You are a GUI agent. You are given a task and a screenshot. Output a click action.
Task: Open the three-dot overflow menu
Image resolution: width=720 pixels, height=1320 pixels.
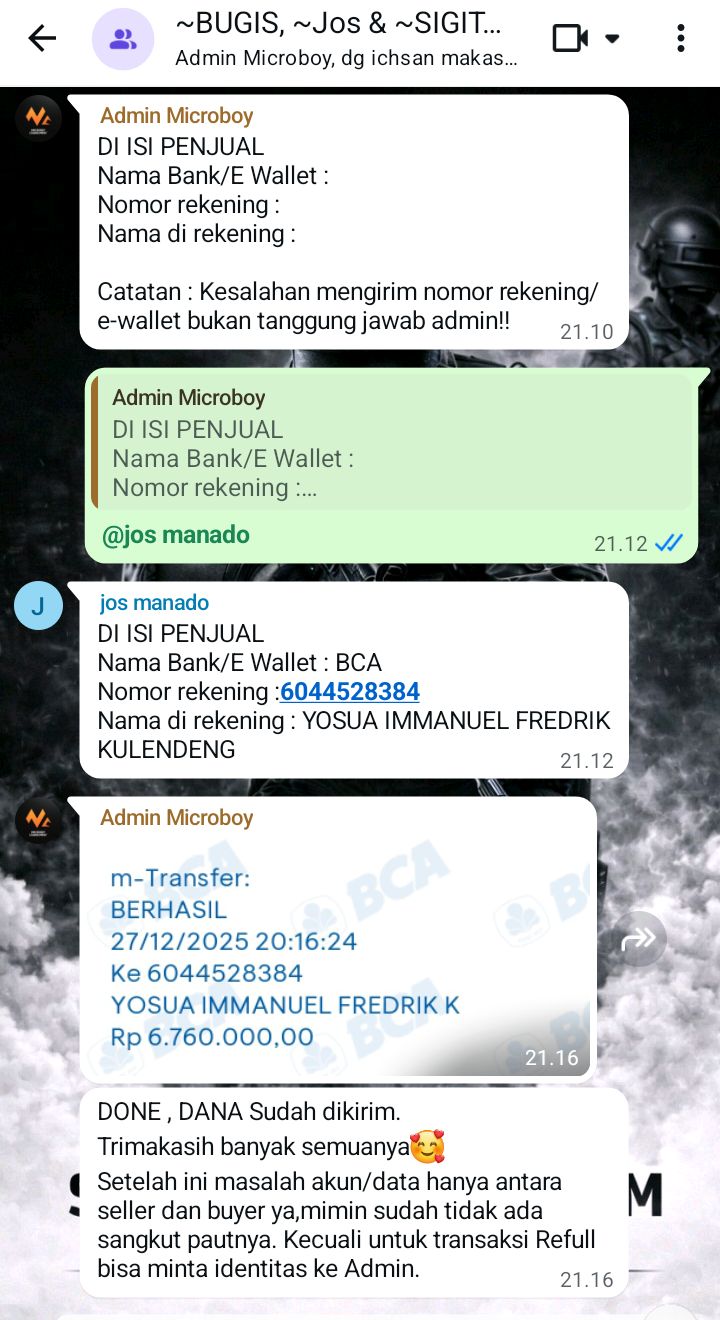[680, 39]
